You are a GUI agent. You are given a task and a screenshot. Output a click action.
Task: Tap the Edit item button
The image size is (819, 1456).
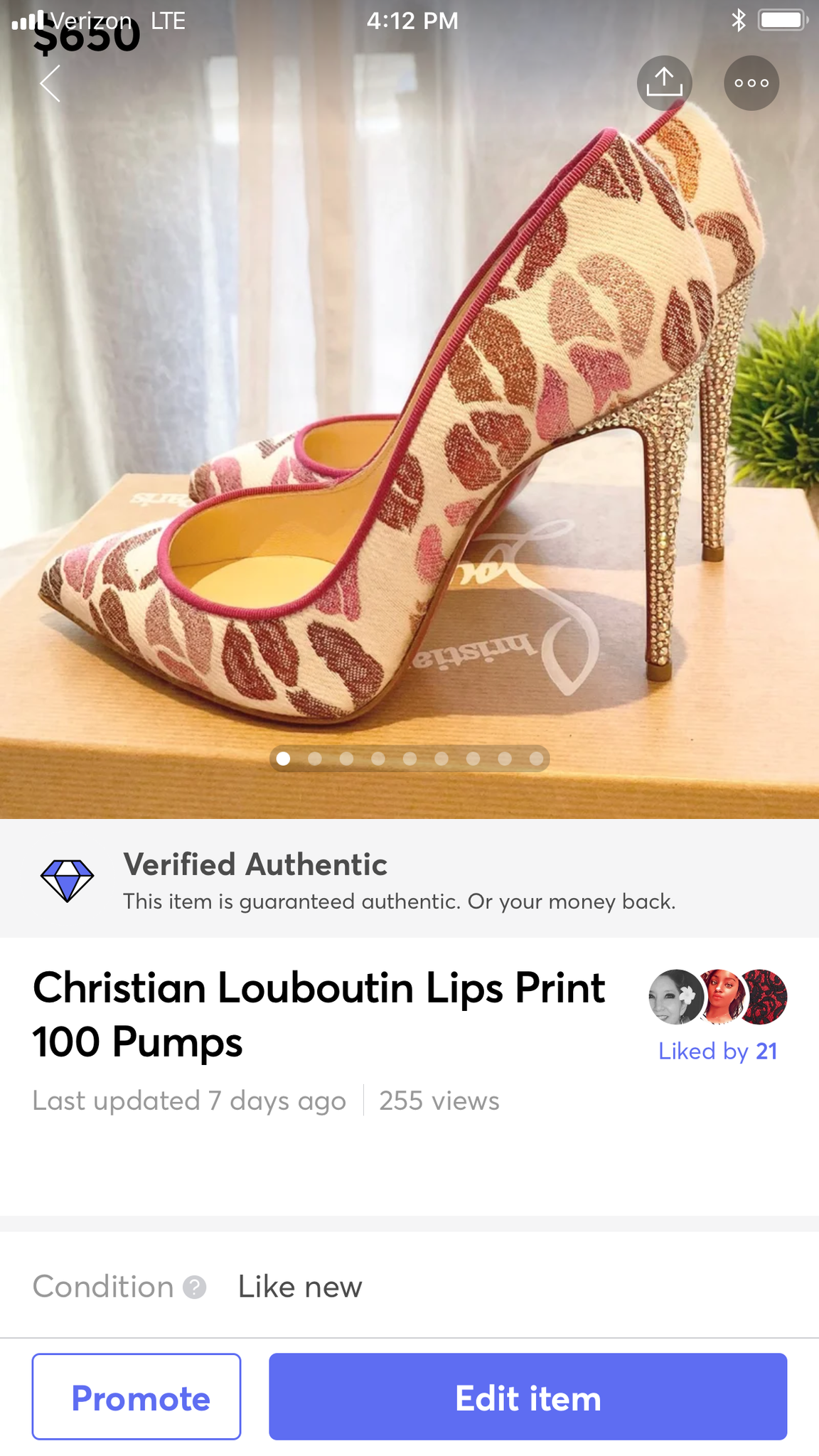528,1397
